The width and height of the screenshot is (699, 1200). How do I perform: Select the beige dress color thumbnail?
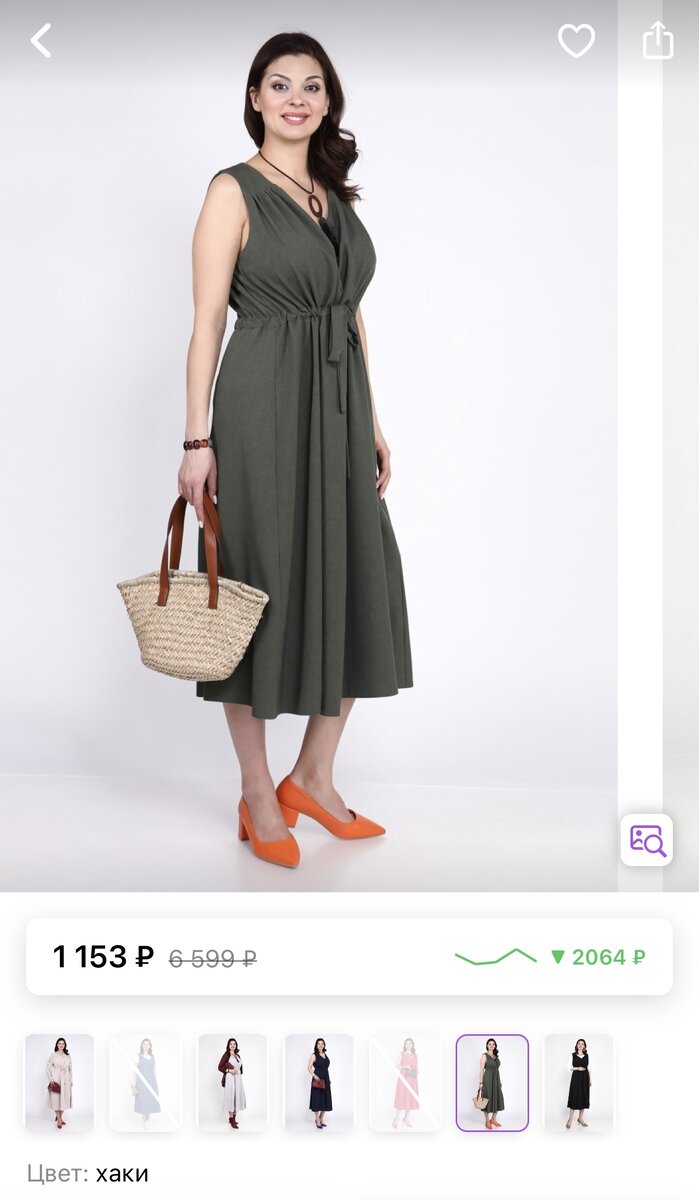coord(59,1083)
